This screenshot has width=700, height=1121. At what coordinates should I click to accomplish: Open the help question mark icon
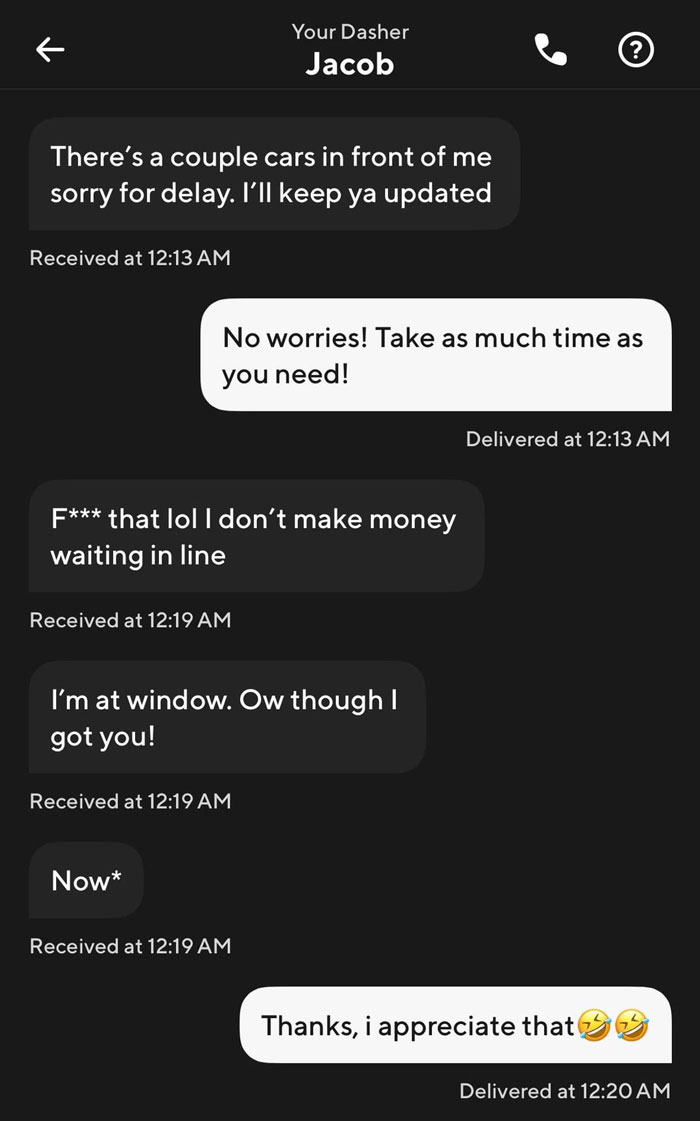pos(637,50)
